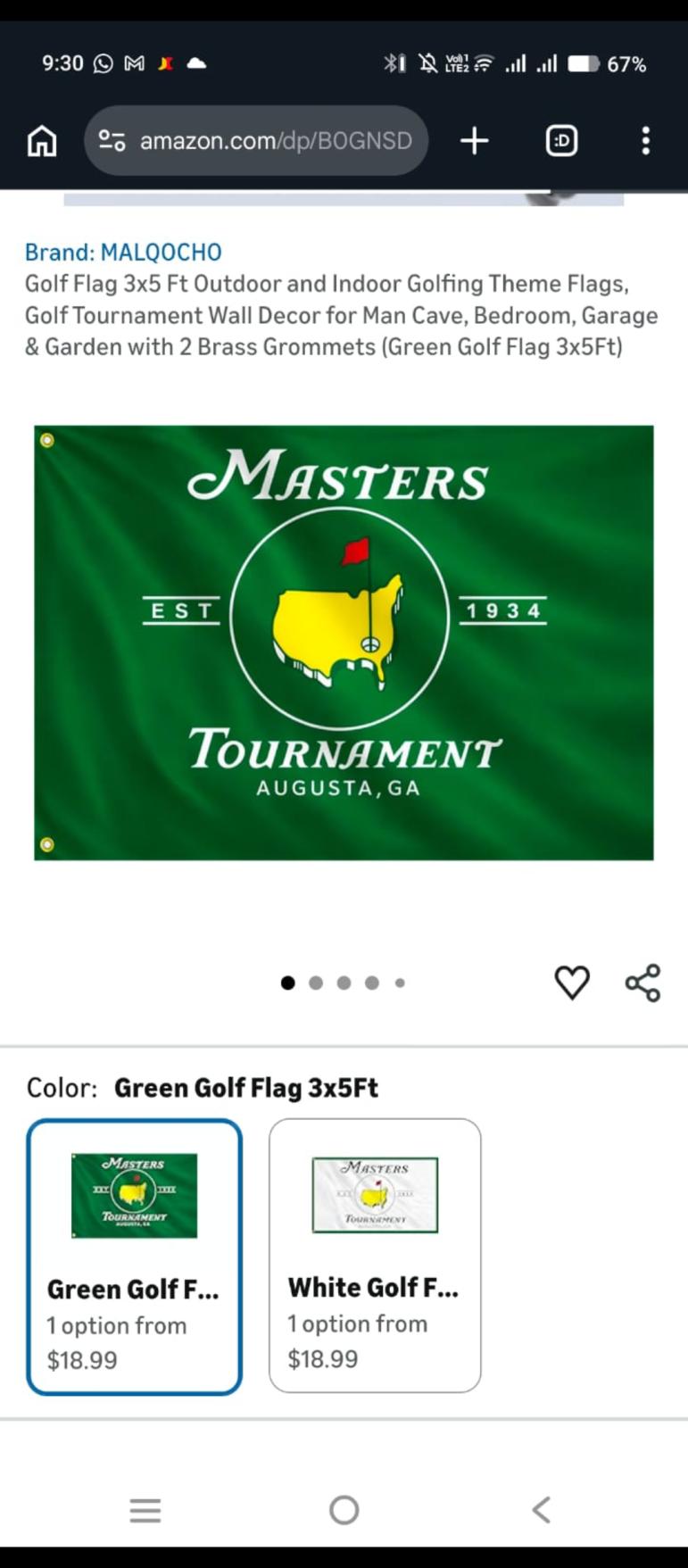Open the green Masters flag product image
Viewport: 688px width, 1568px height.
[344, 643]
